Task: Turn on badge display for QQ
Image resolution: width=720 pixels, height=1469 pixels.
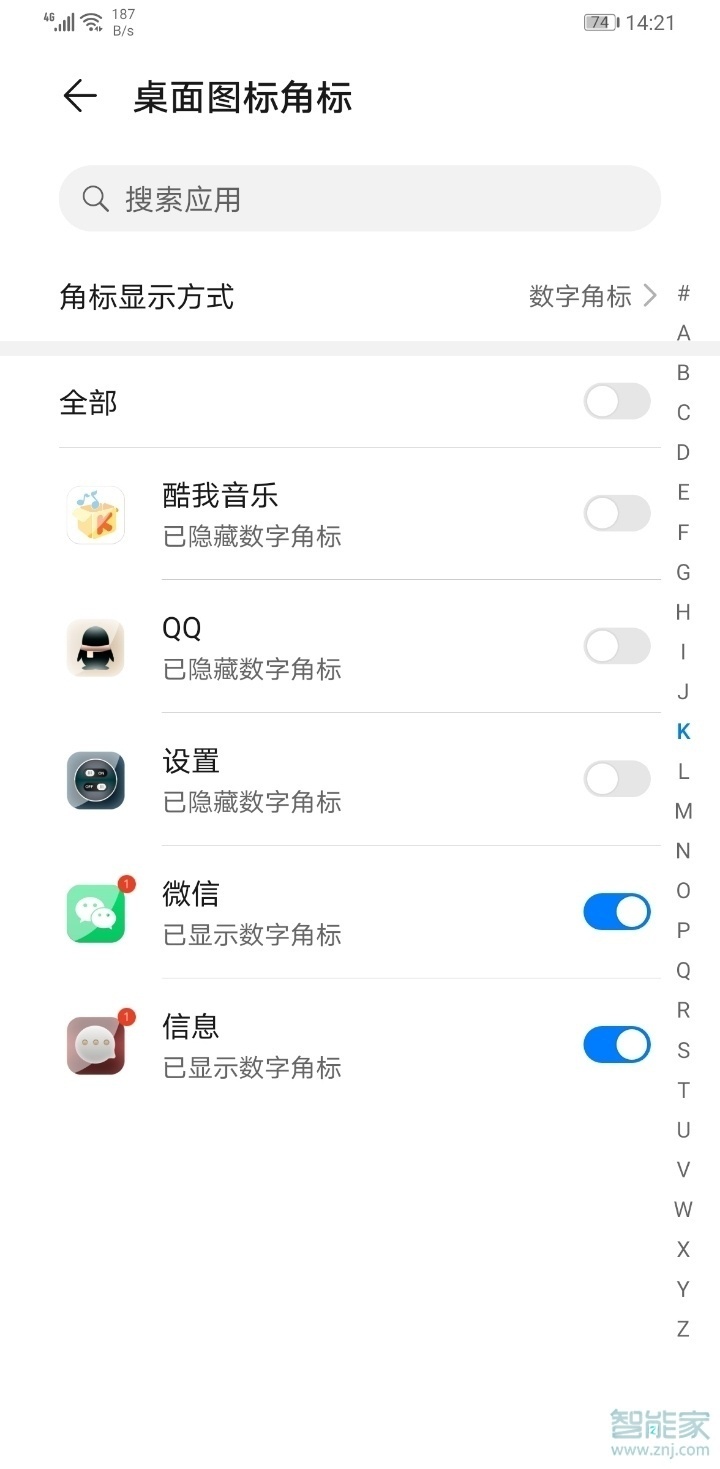Action: click(x=616, y=646)
